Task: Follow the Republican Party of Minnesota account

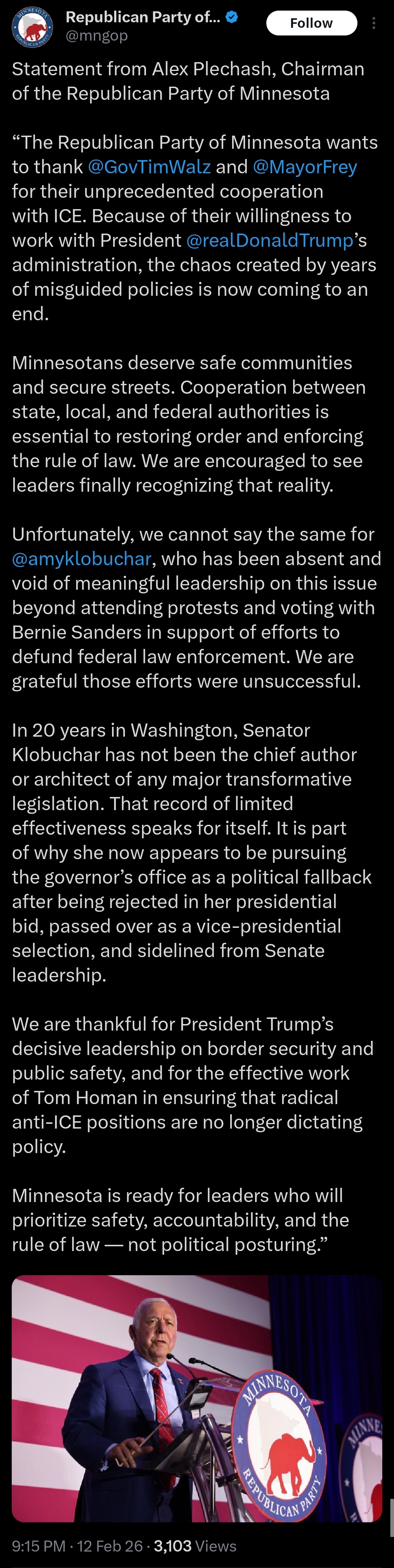Action: 311,23
